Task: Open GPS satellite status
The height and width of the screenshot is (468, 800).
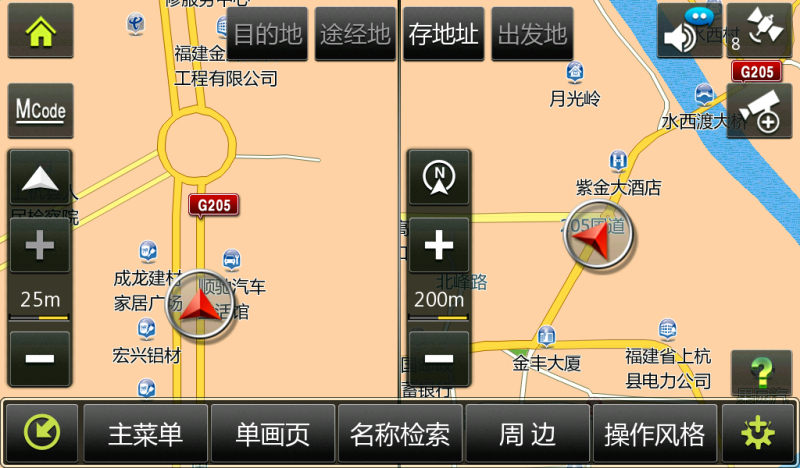Action: (759, 30)
